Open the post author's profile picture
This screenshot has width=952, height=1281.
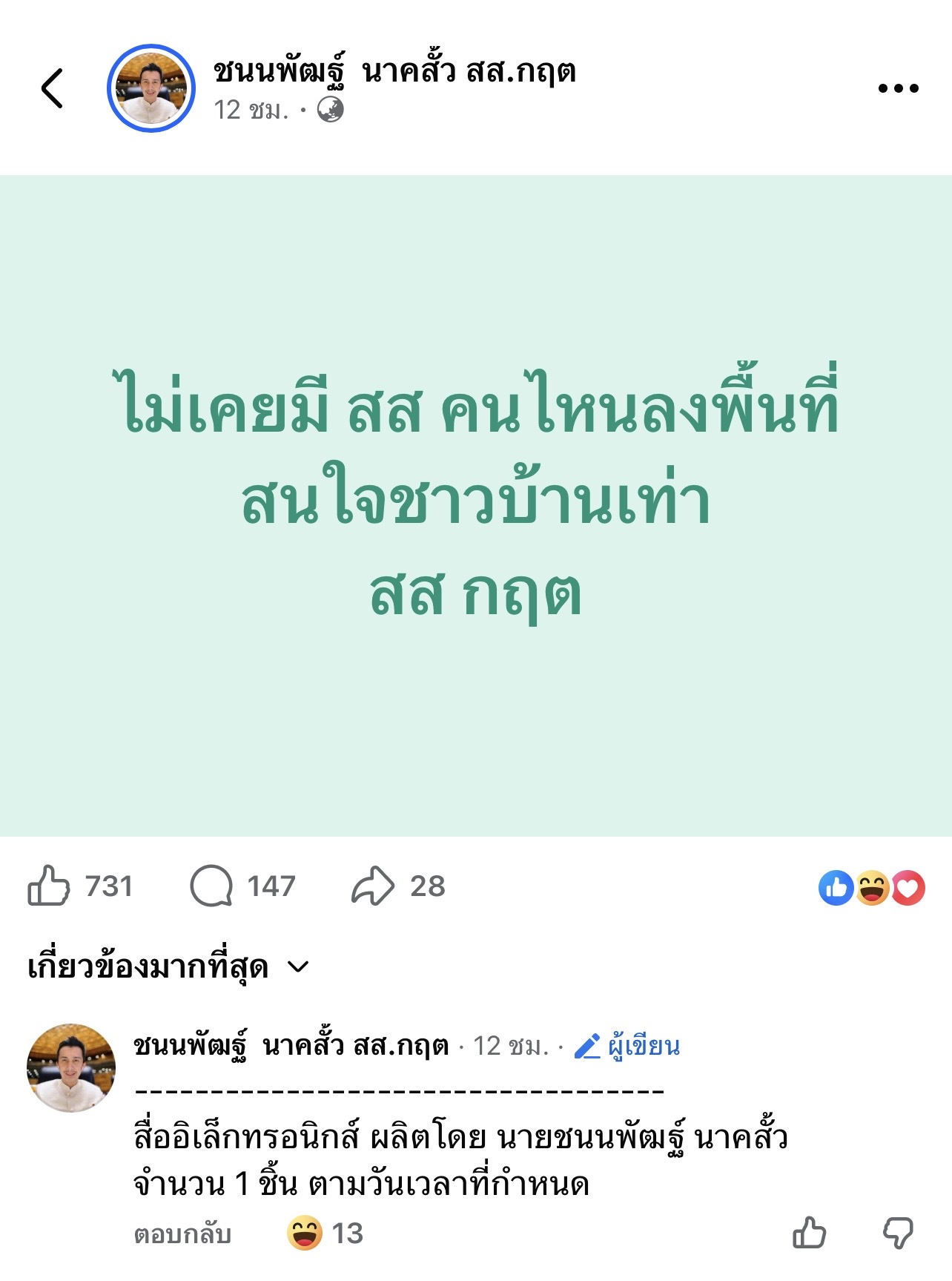[151, 88]
